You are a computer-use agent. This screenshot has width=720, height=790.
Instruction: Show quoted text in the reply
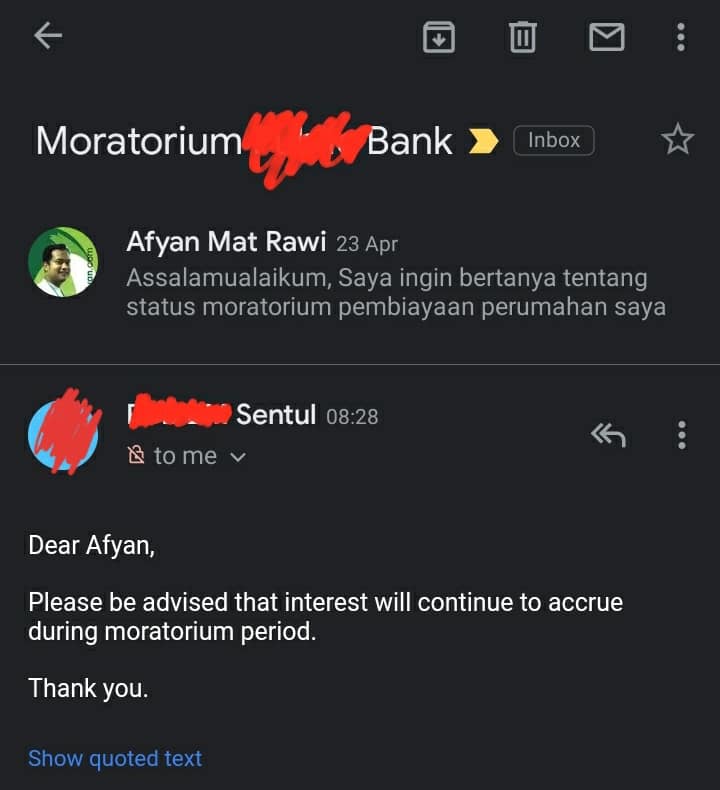pos(115,758)
